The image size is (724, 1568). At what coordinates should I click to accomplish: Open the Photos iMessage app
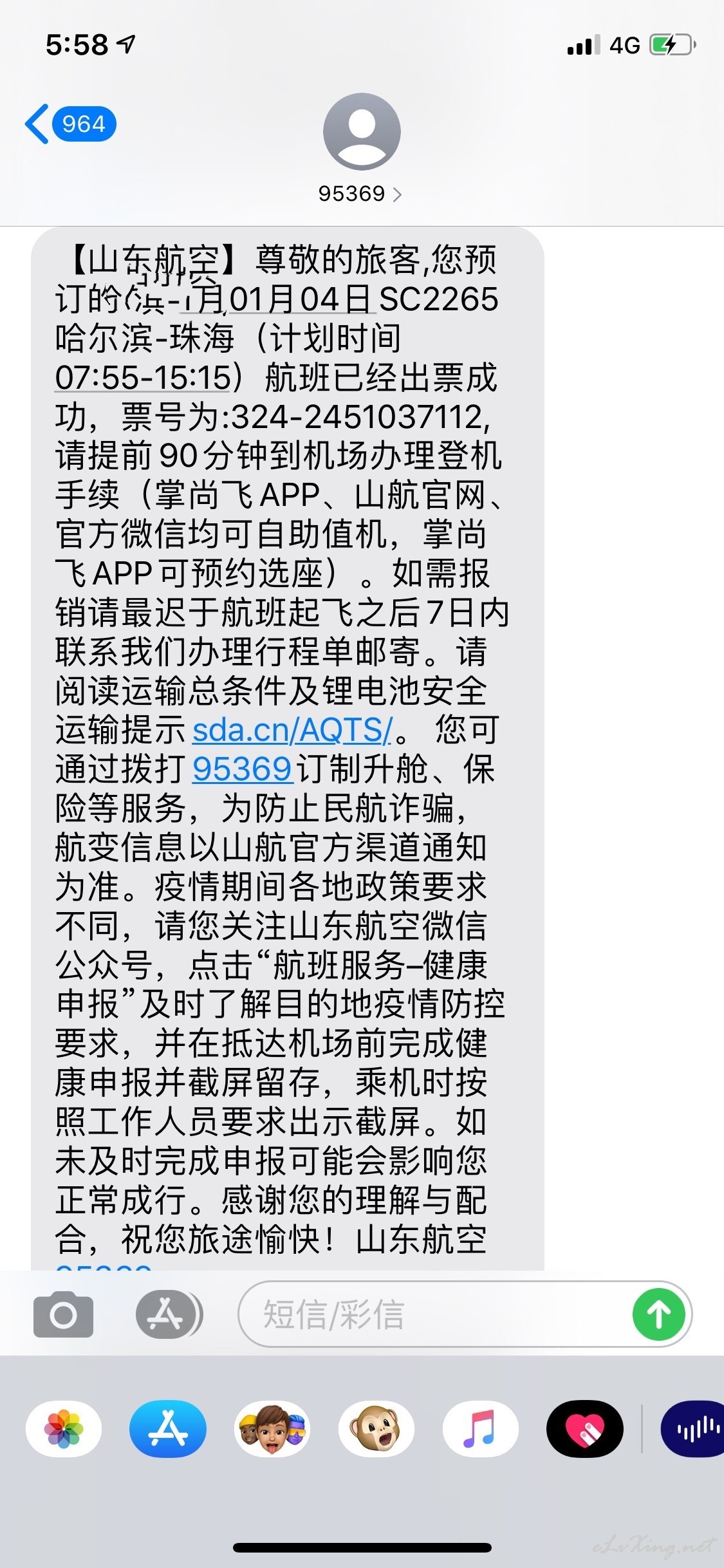63,1429
